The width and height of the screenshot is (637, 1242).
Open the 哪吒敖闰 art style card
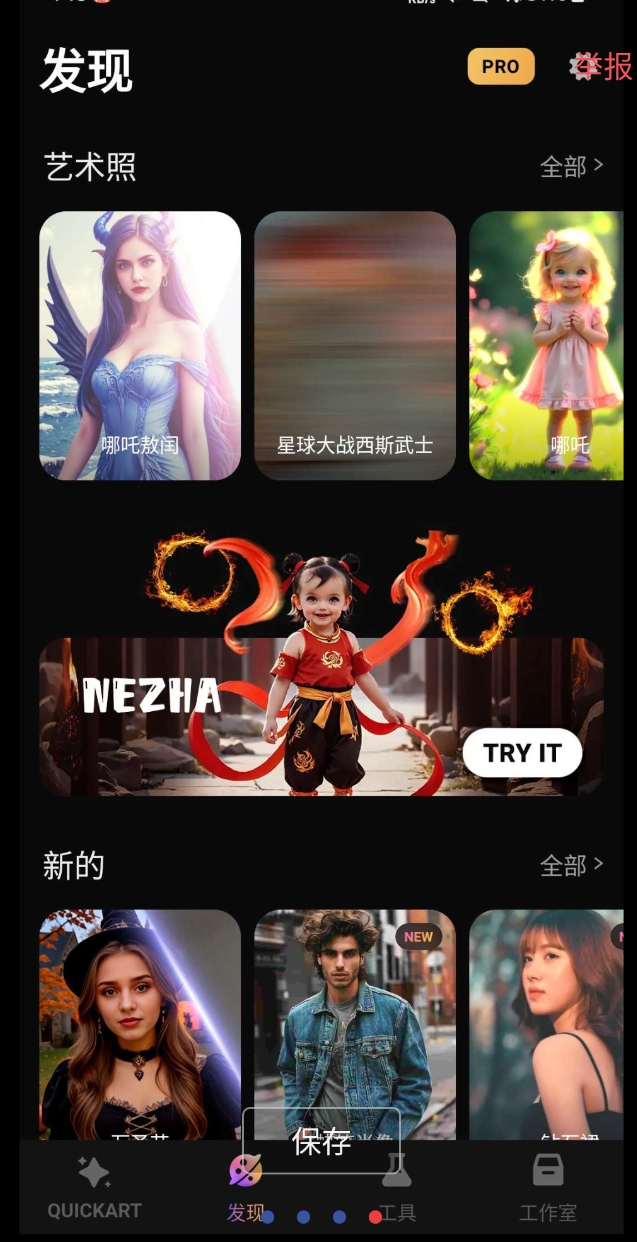[x=140, y=345]
